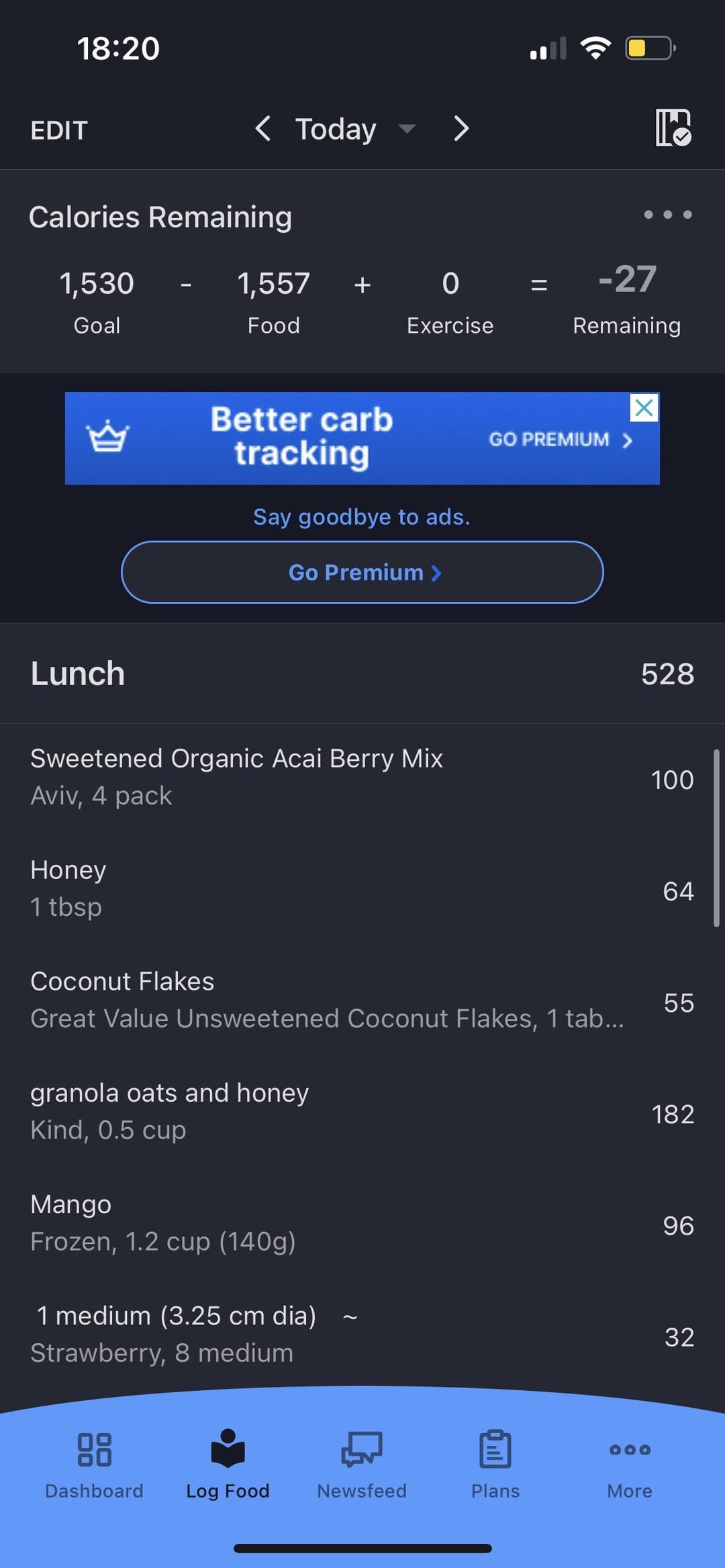Open Sweetened Organic Acai Berry Mix entry
The height and width of the screenshot is (1568, 725).
tap(362, 778)
